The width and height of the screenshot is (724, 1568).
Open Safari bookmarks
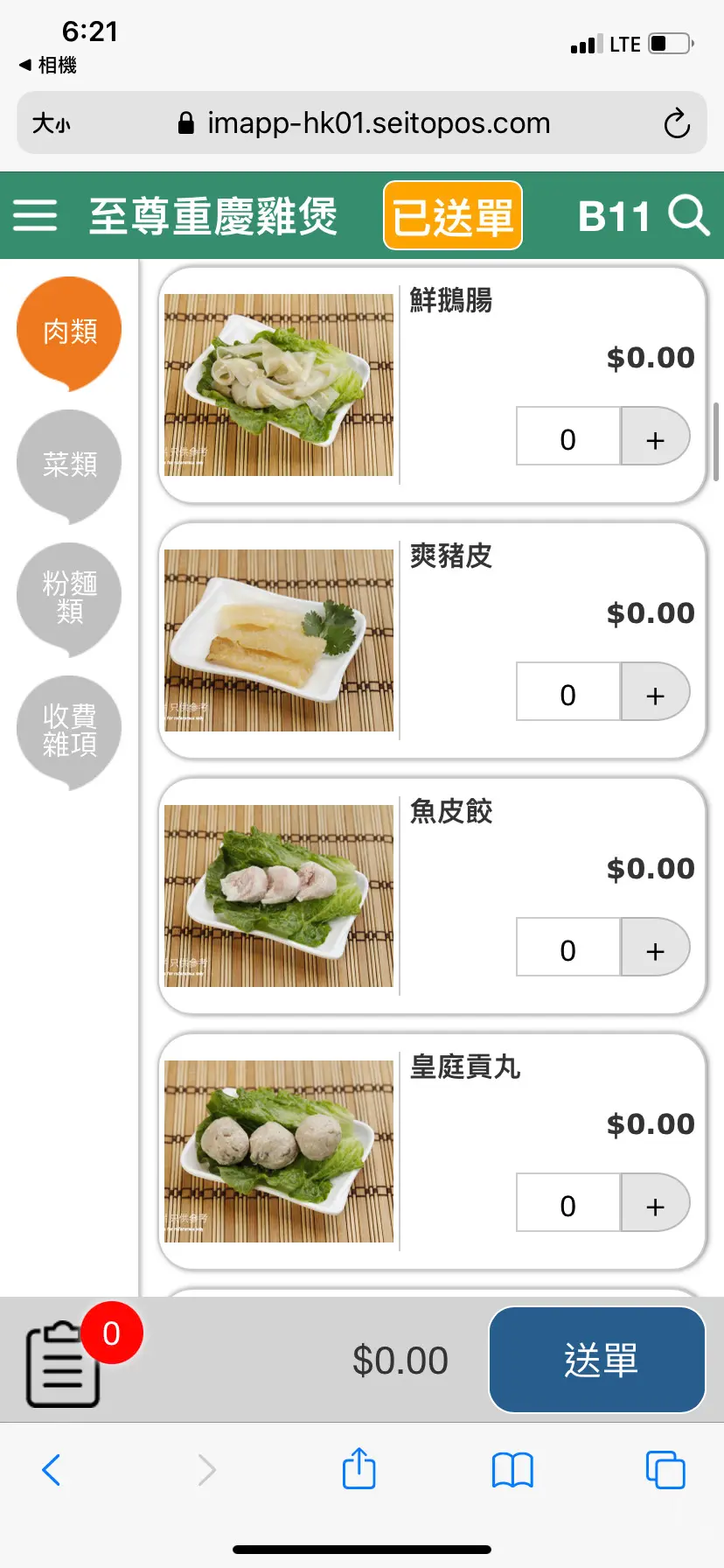pyautogui.click(x=512, y=1469)
